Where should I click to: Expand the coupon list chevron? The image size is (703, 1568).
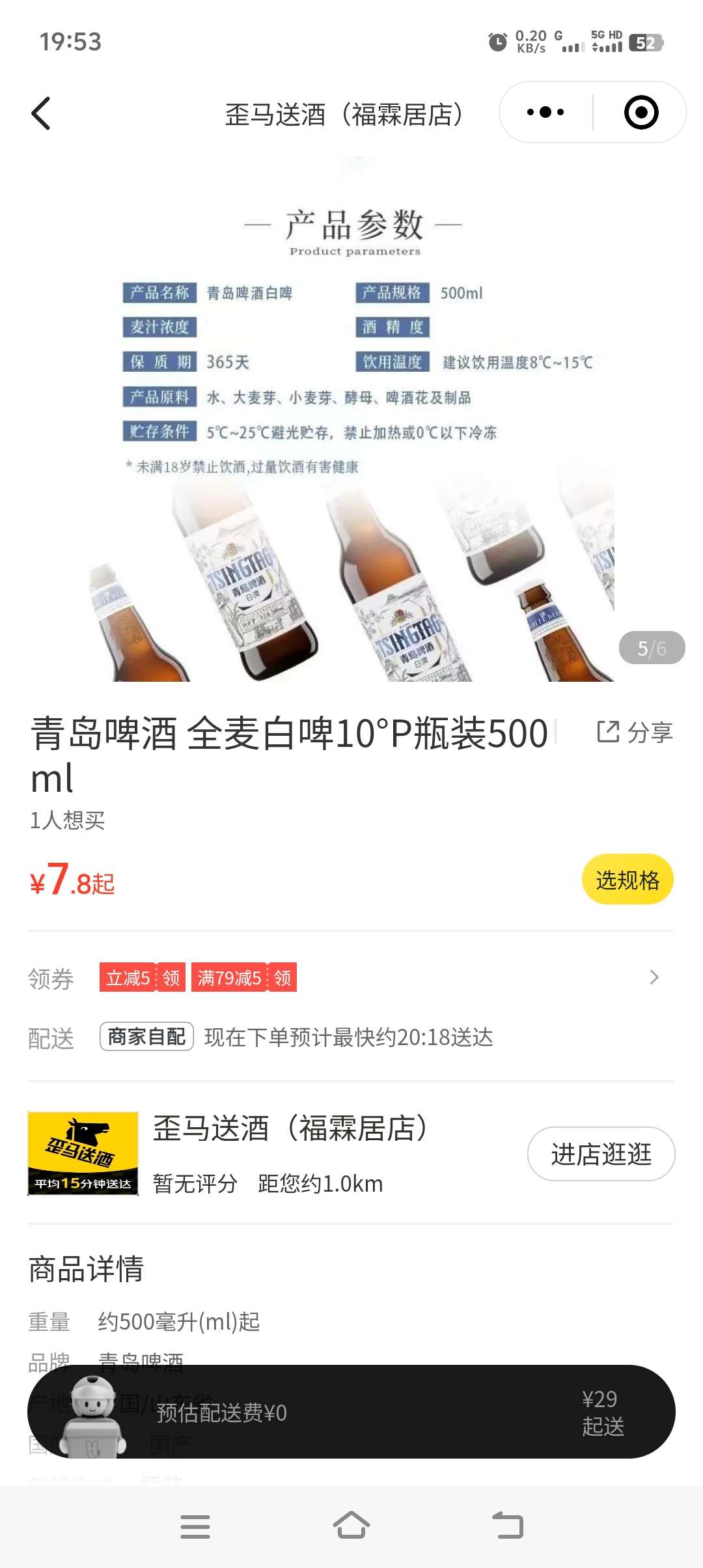(x=654, y=977)
